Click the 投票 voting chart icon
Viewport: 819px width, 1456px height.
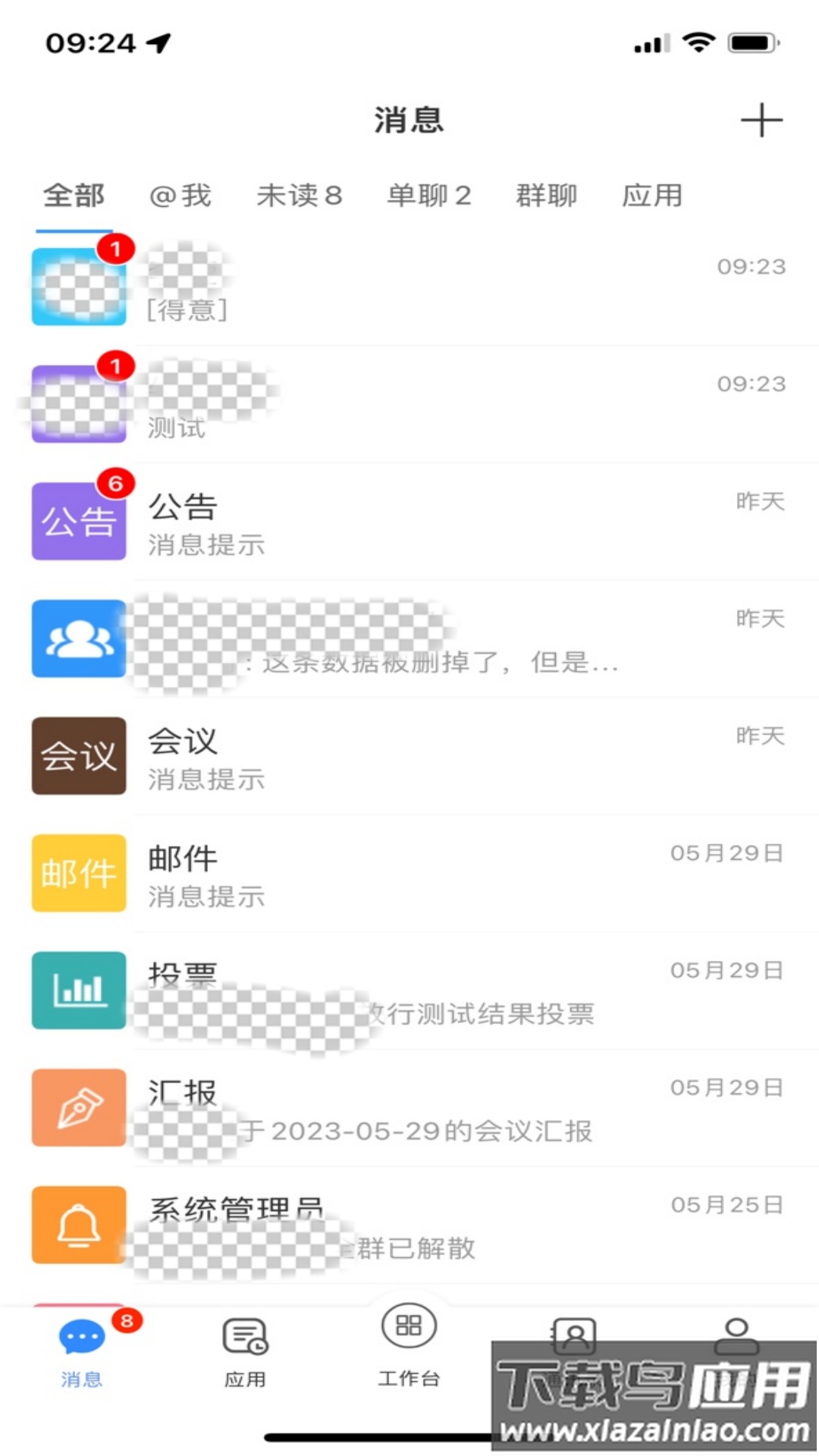(x=78, y=991)
